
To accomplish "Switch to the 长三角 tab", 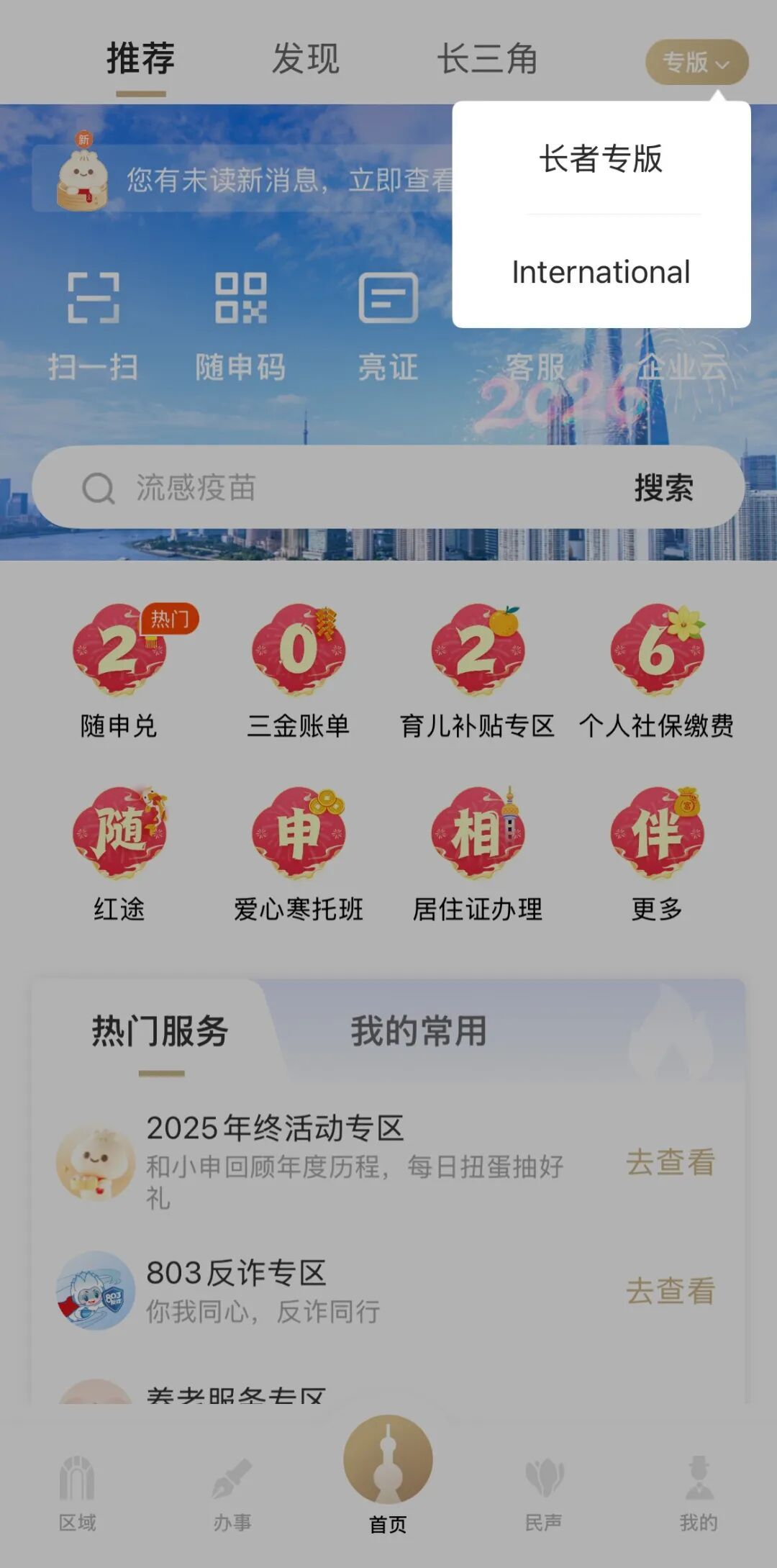I will point(488,59).
